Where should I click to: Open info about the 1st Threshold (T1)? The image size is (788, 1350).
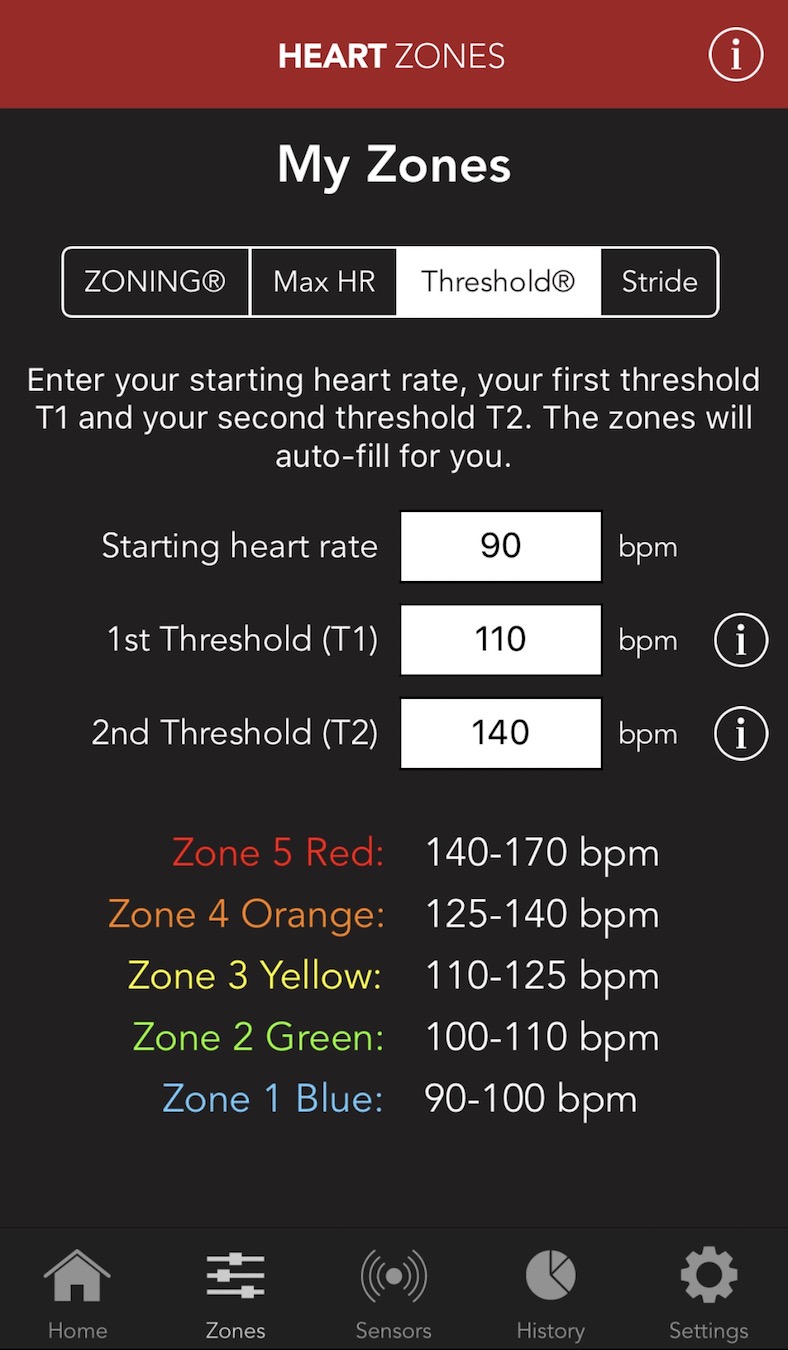pyautogui.click(x=740, y=640)
